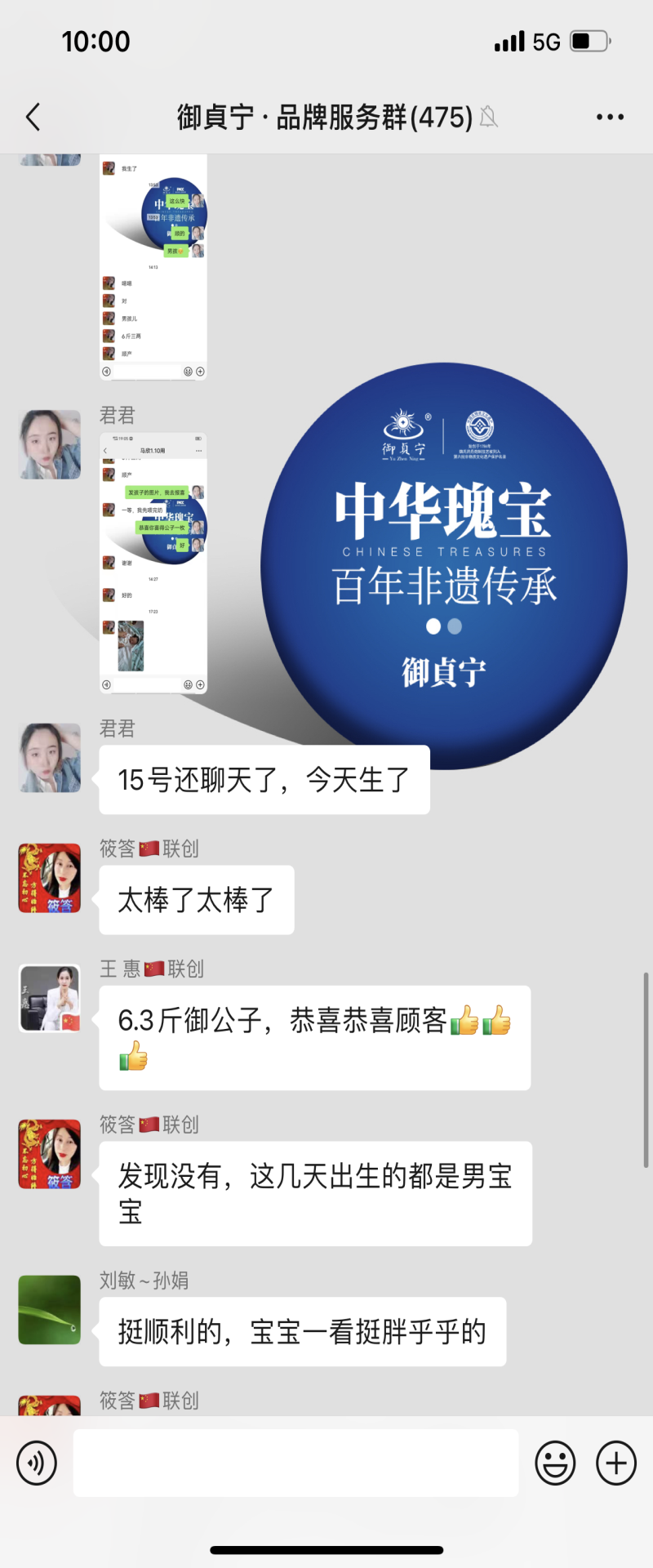Open 王惠's profile avatar
Viewport: 653px width, 1568px height.
(50, 998)
